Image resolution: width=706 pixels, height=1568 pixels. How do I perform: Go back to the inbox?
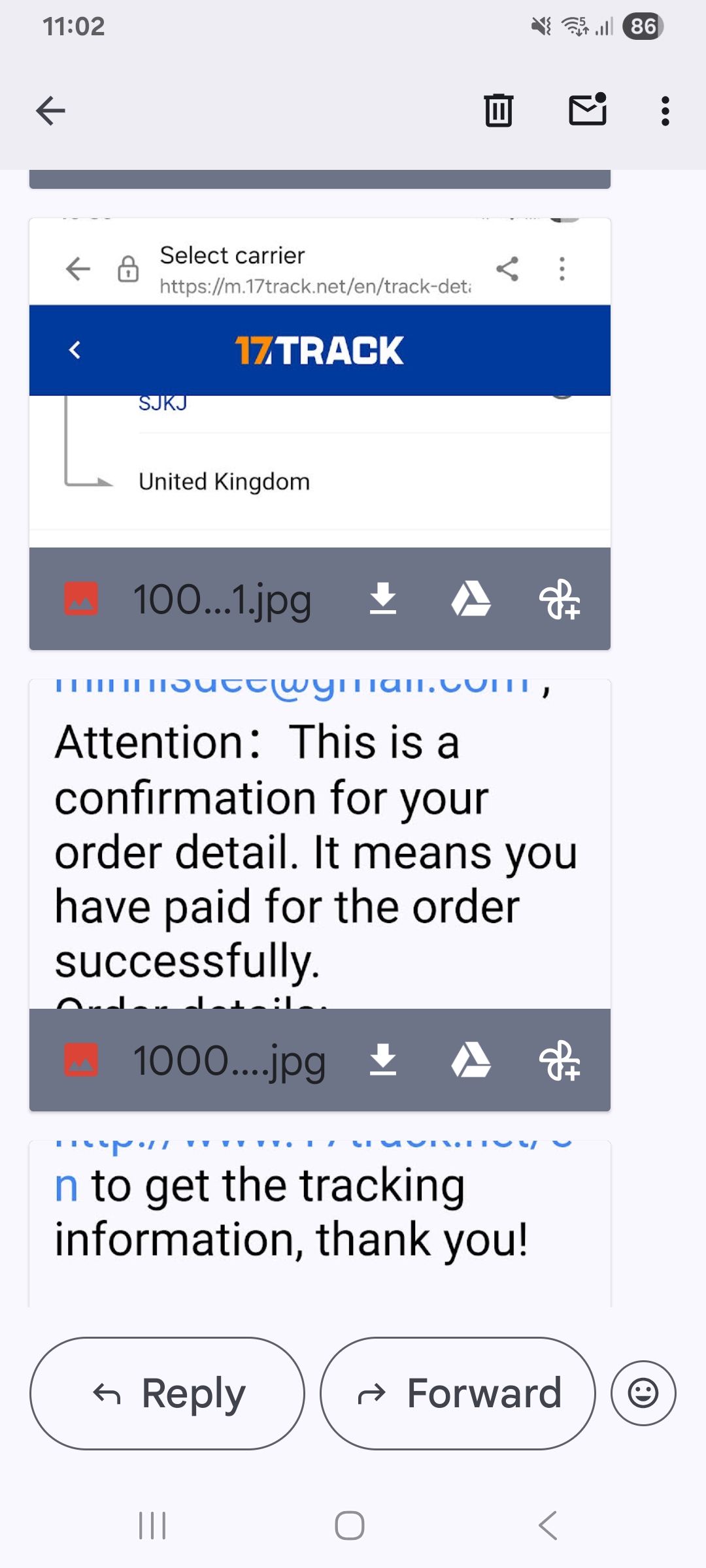50,110
